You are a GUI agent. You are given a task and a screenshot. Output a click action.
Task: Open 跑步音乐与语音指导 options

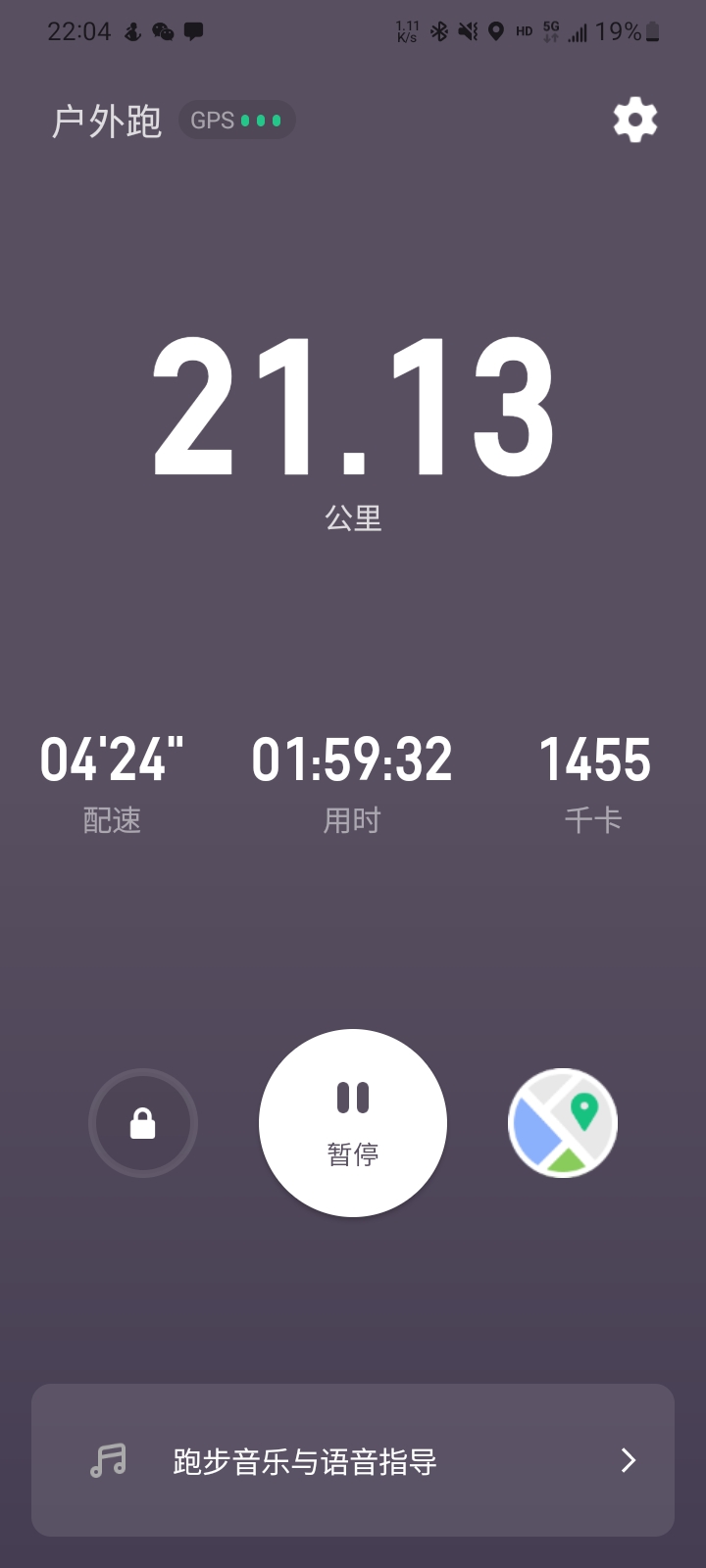point(353,1460)
